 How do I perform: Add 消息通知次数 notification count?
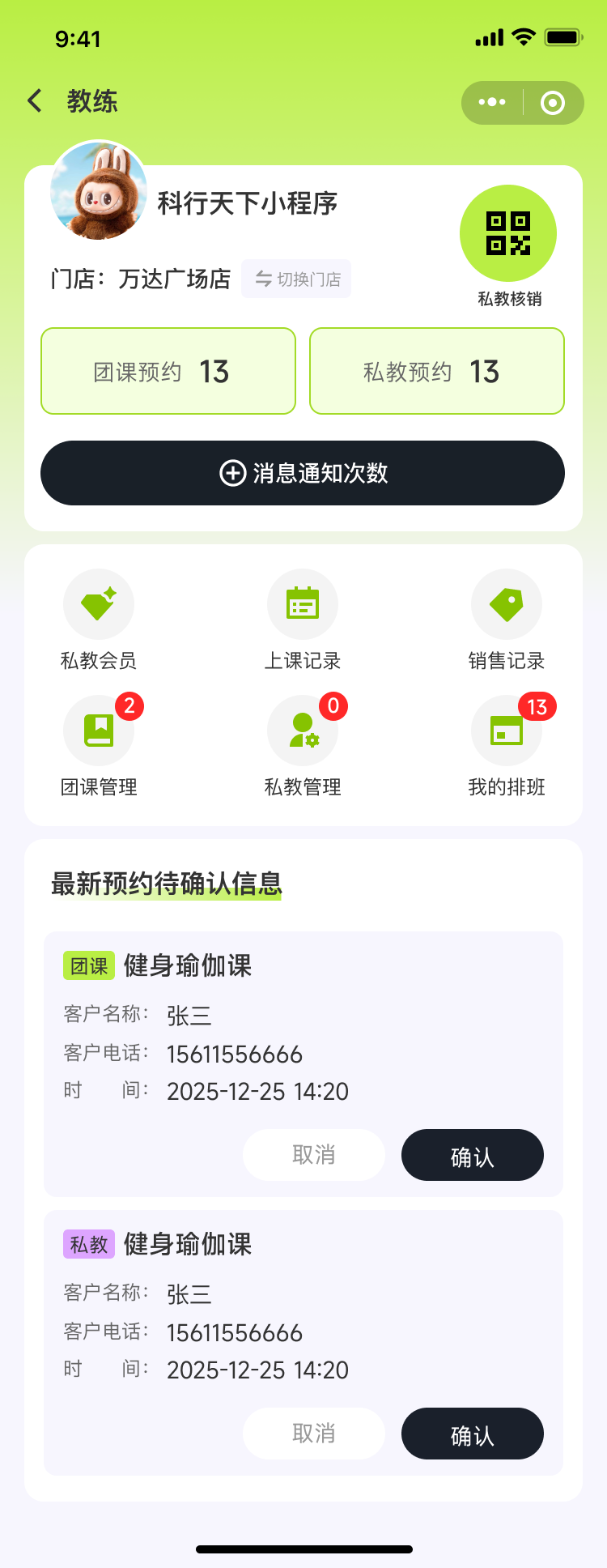pyautogui.click(x=303, y=473)
